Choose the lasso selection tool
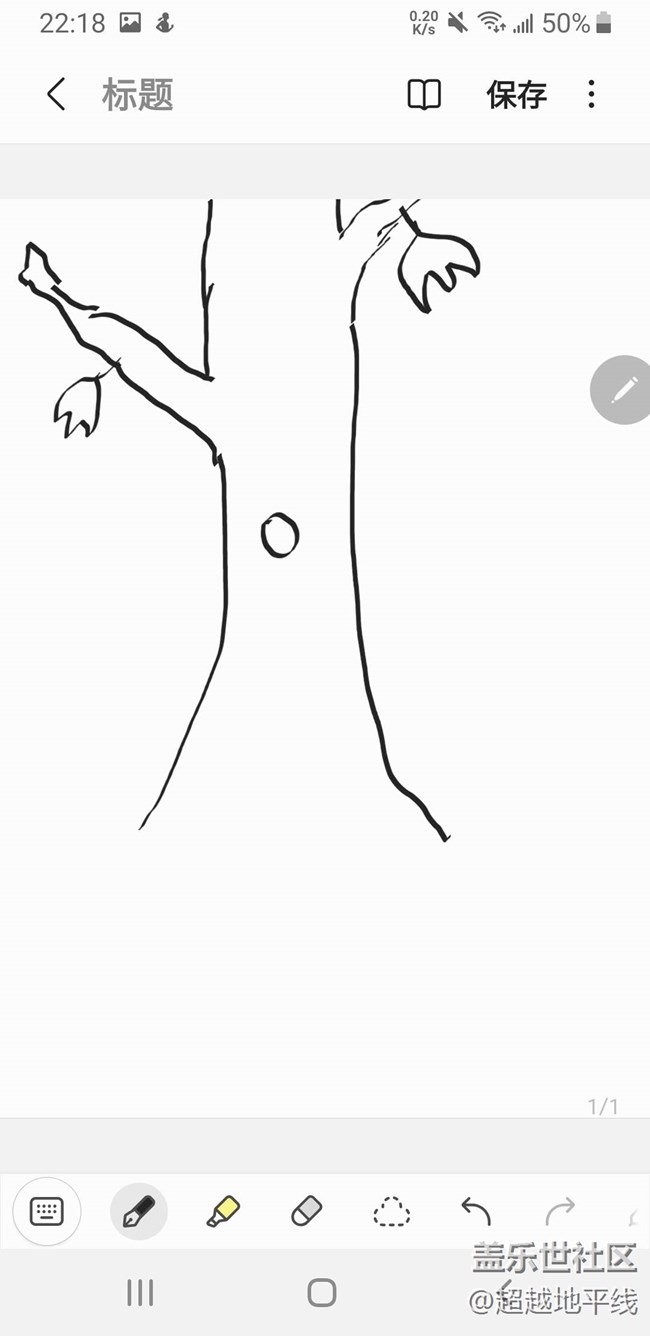 (391, 1212)
